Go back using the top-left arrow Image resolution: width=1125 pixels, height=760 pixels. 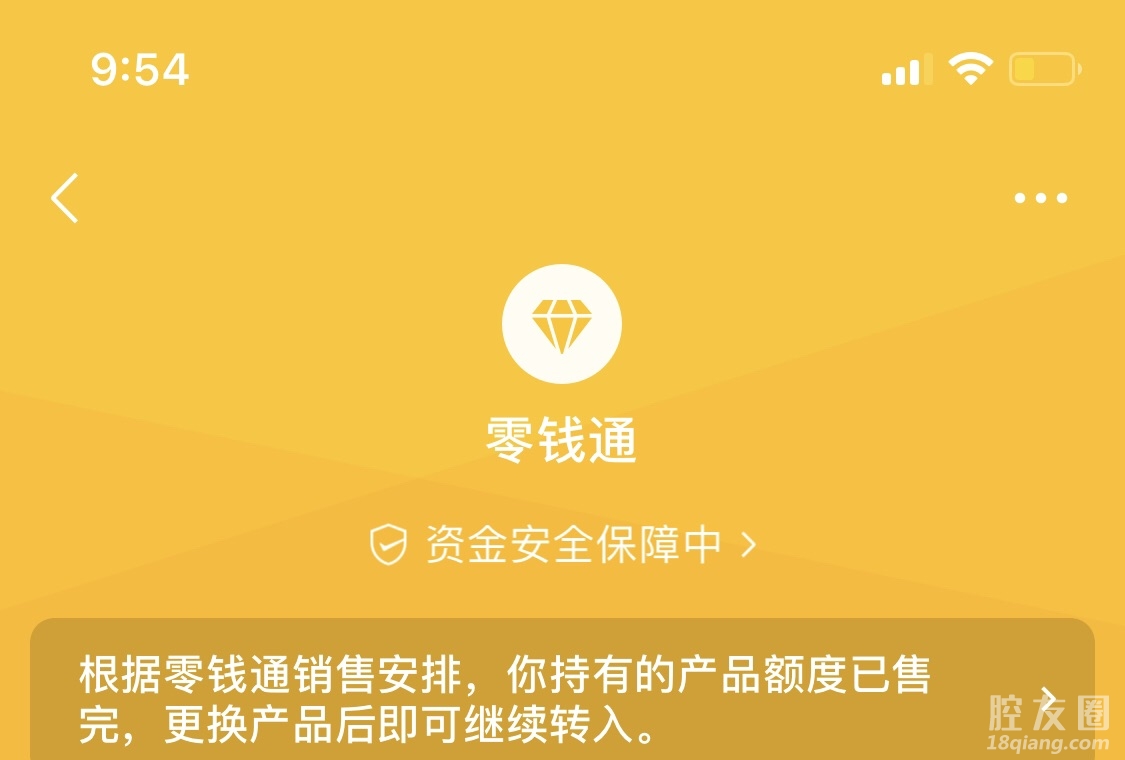coord(65,197)
